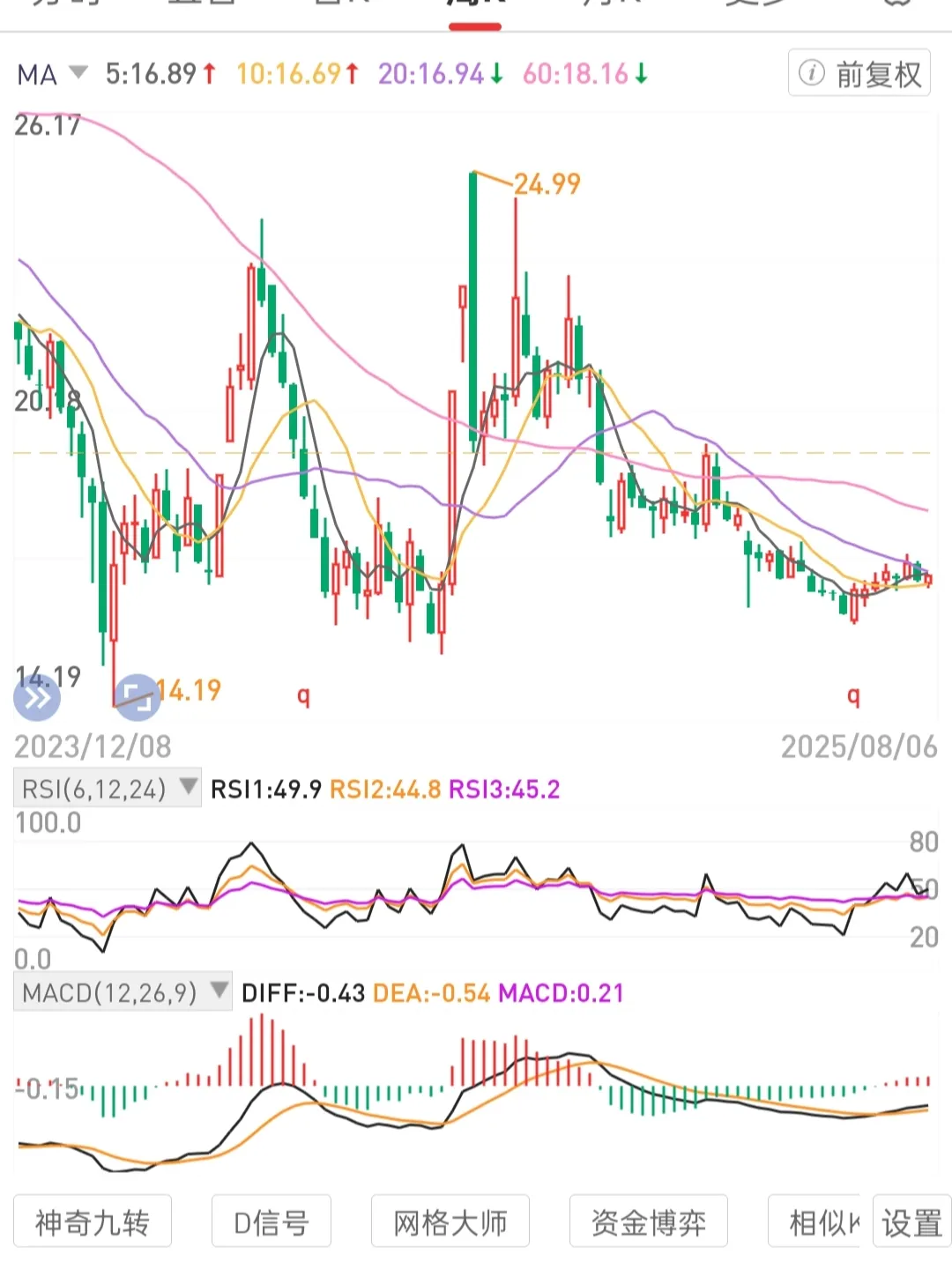Select the 相似K option
Image resolution: width=952 pixels, height=1262 pixels.
821,1222
